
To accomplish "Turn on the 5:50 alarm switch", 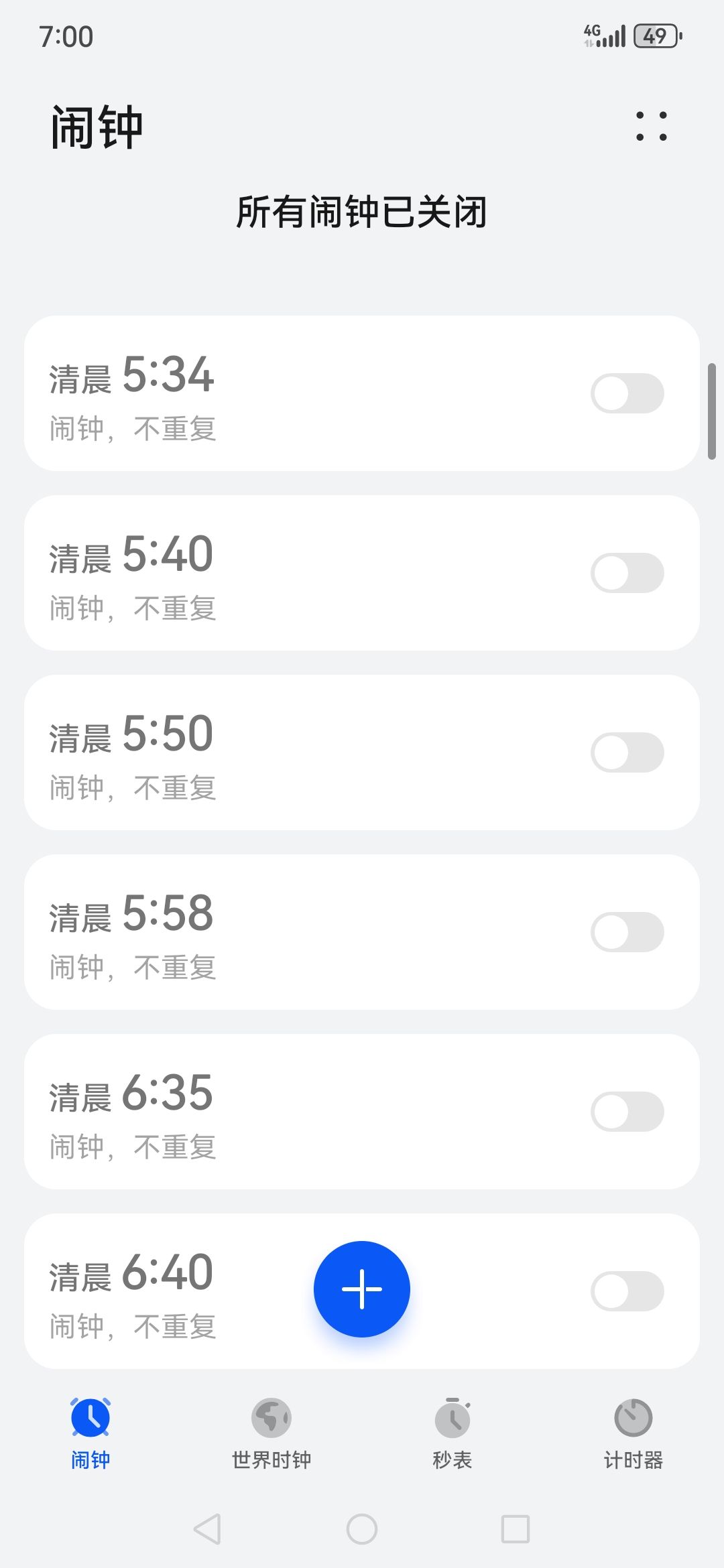I will click(x=629, y=752).
